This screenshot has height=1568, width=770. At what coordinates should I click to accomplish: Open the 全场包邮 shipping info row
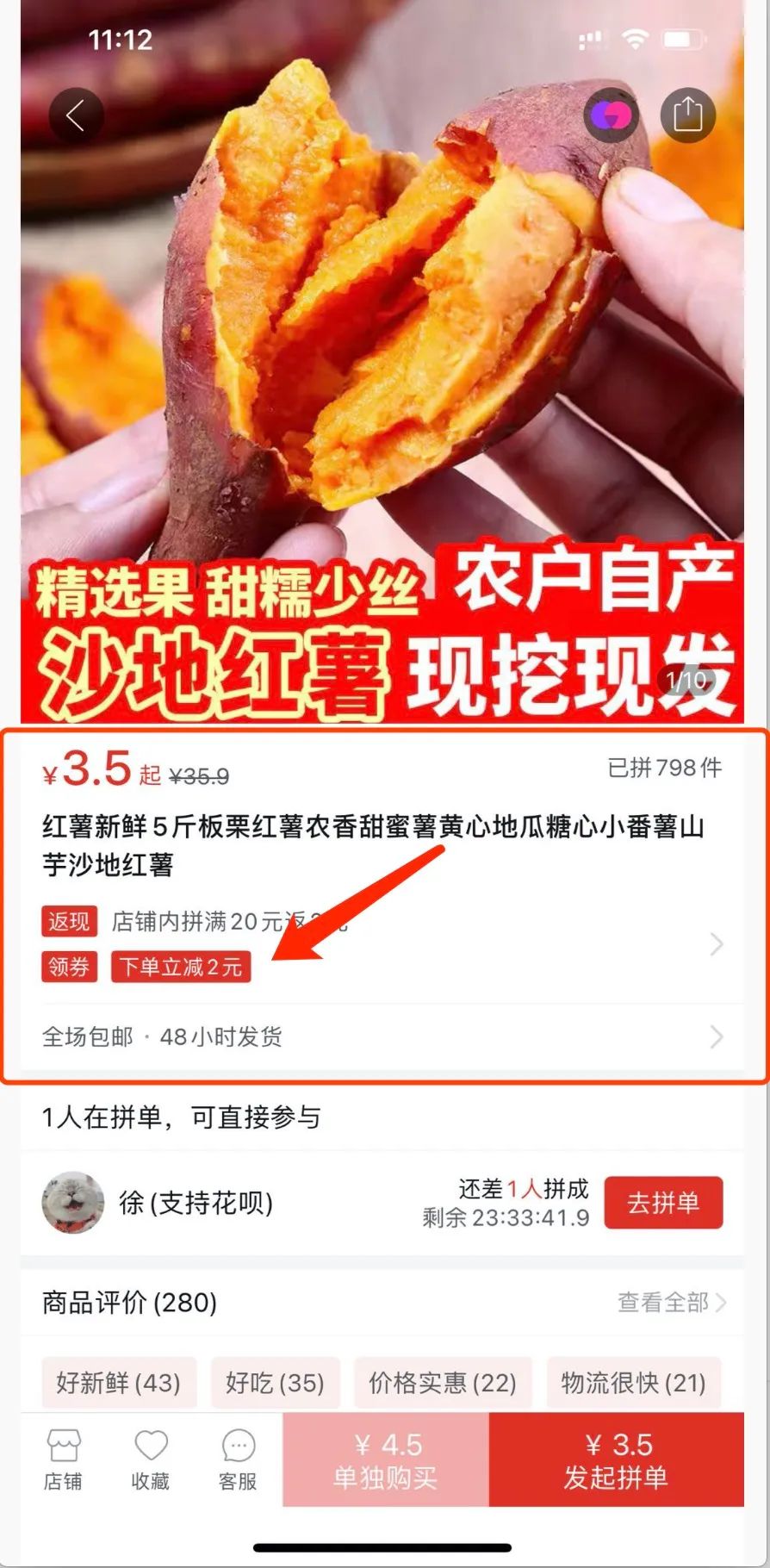[x=381, y=1036]
